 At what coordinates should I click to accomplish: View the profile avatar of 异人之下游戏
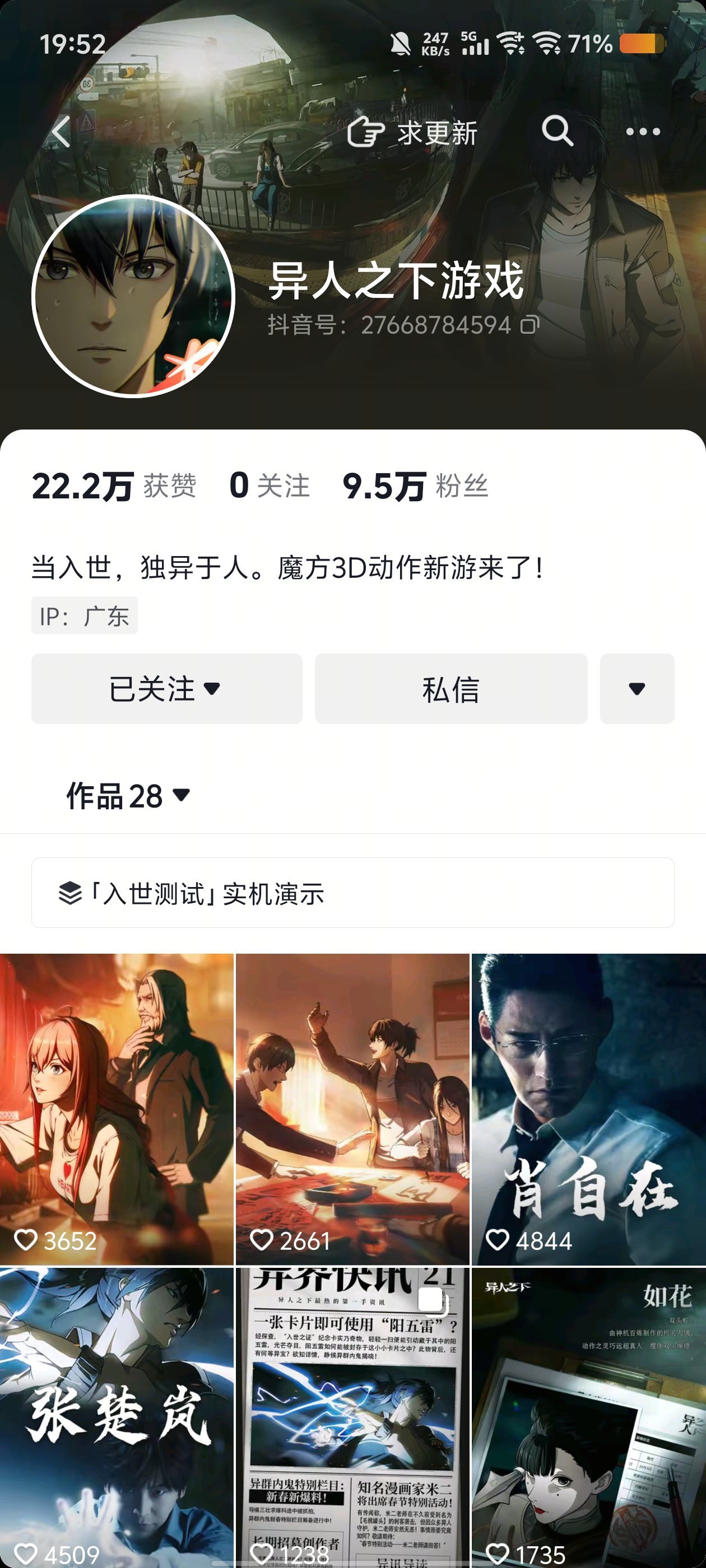[x=133, y=296]
